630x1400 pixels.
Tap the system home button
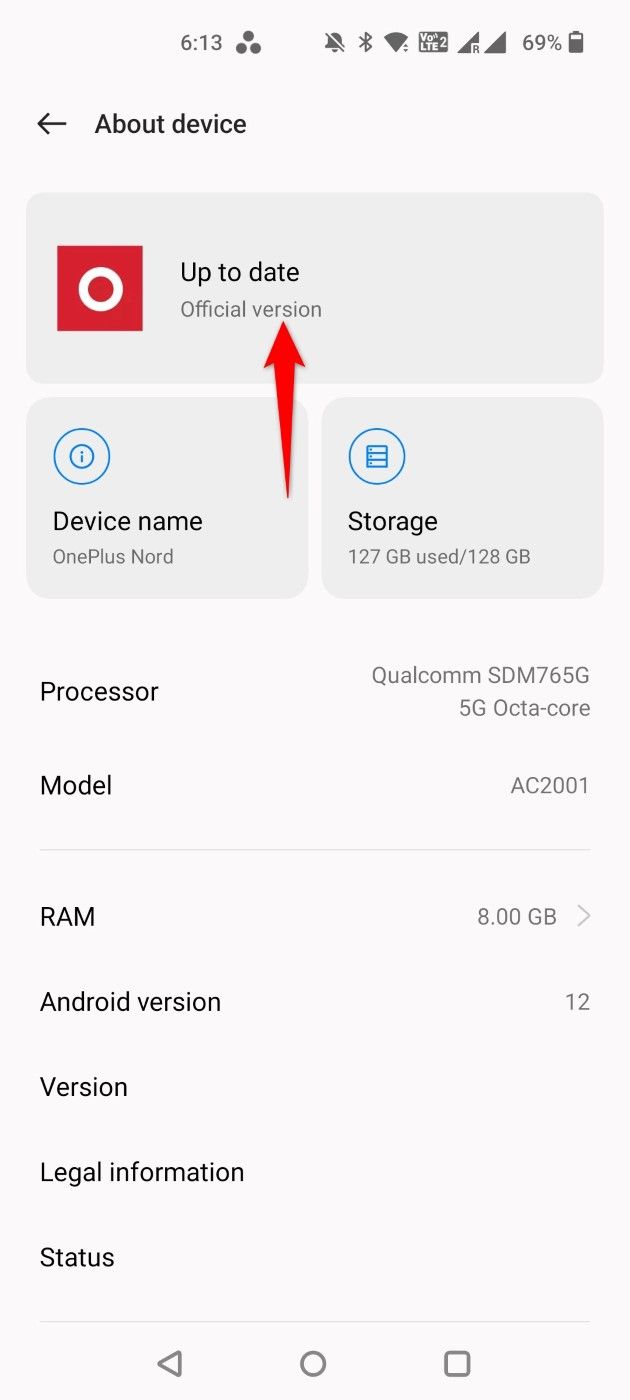313,1363
